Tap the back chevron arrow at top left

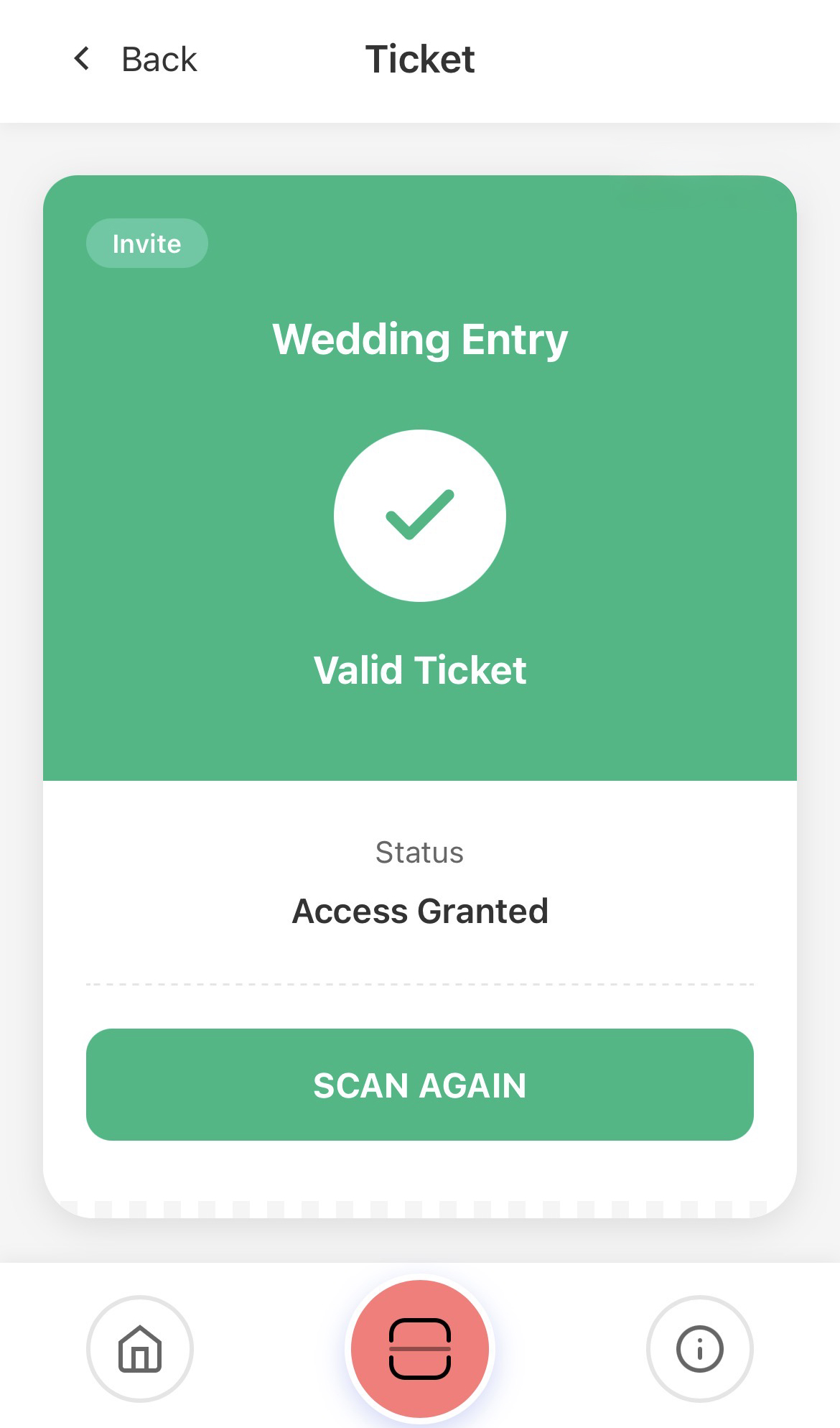tap(82, 58)
